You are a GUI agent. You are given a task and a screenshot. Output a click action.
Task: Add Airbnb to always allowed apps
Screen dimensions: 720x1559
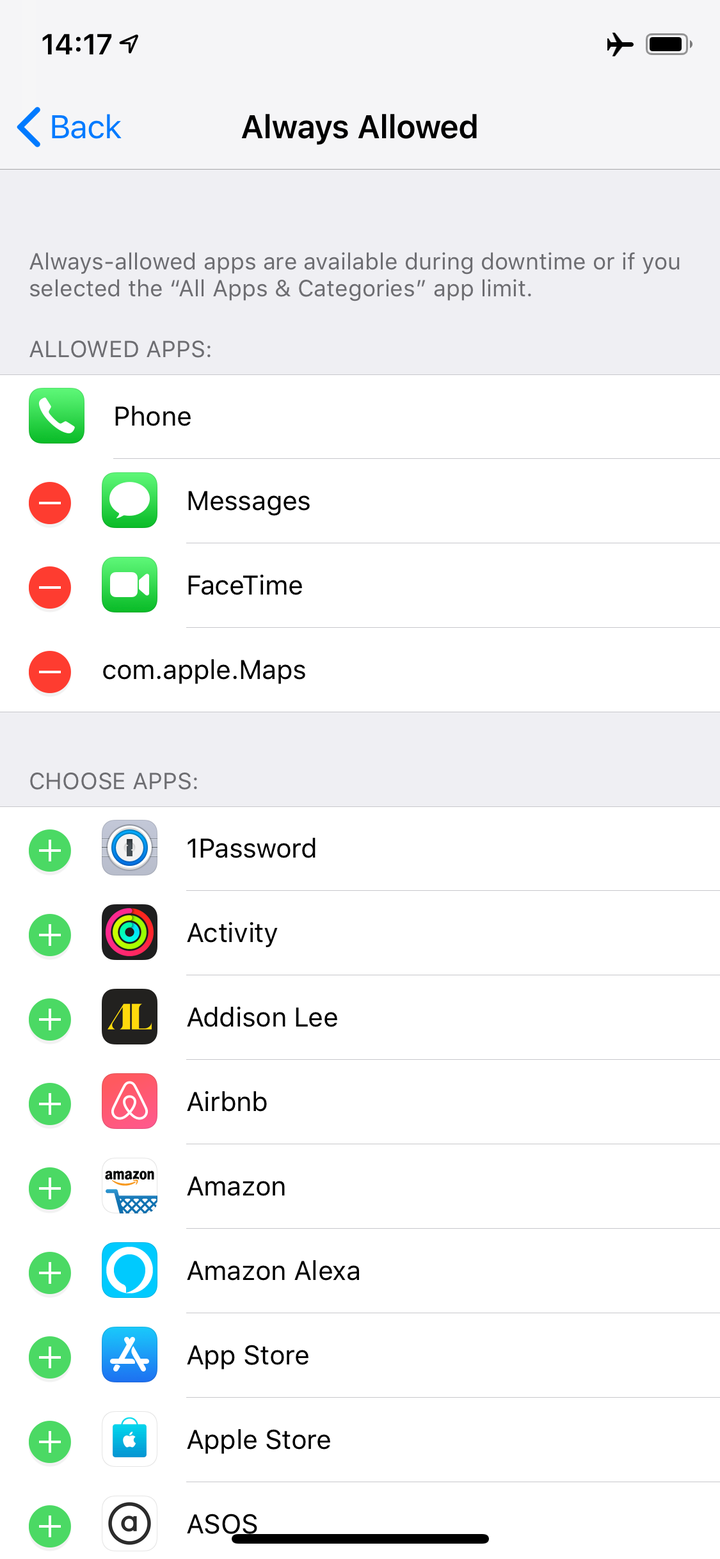point(50,1104)
